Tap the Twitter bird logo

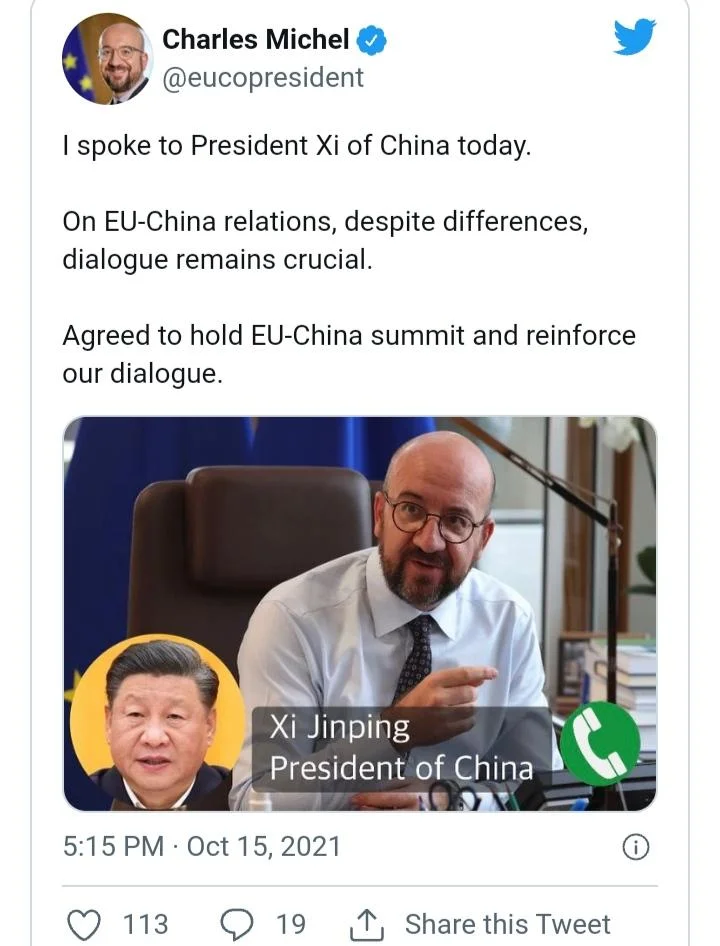click(634, 37)
